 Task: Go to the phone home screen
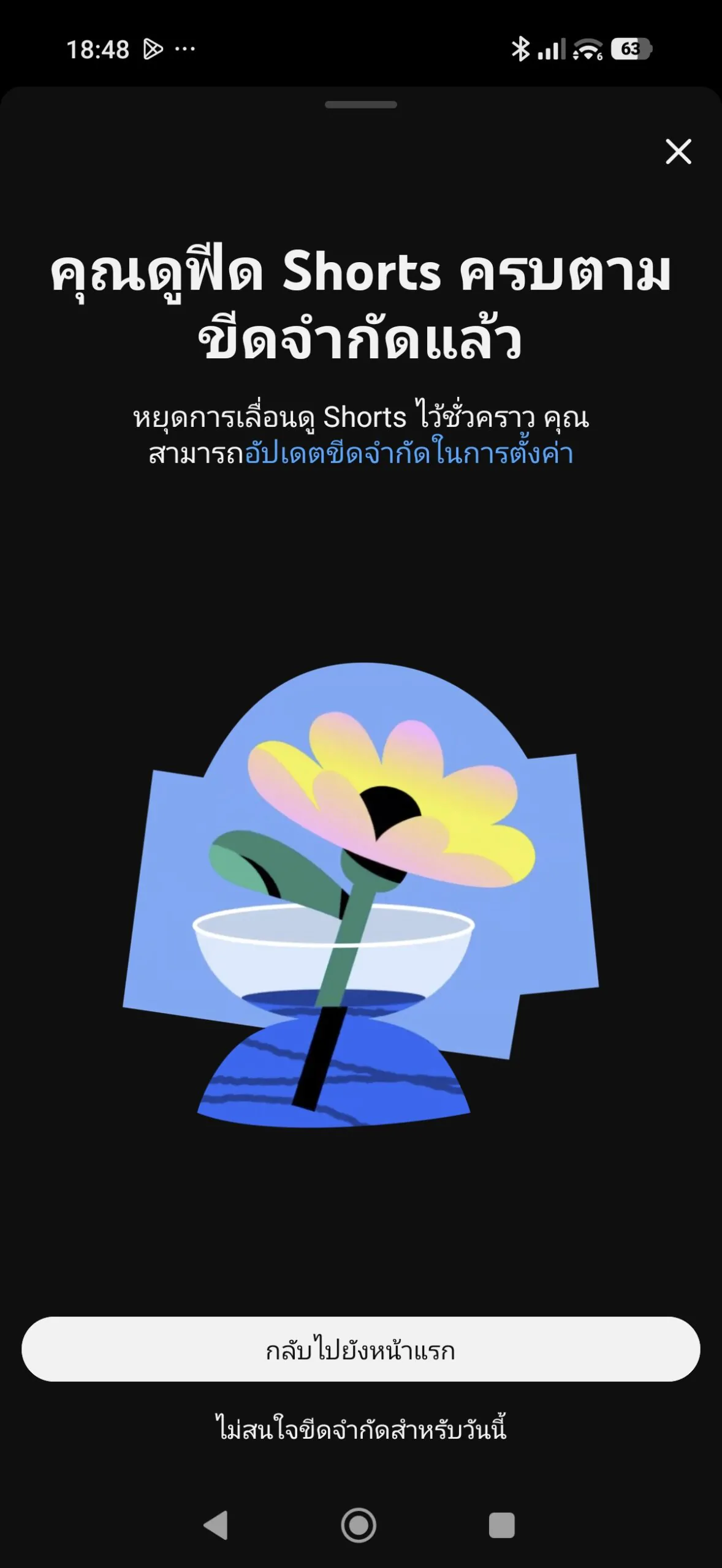click(359, 1525)
